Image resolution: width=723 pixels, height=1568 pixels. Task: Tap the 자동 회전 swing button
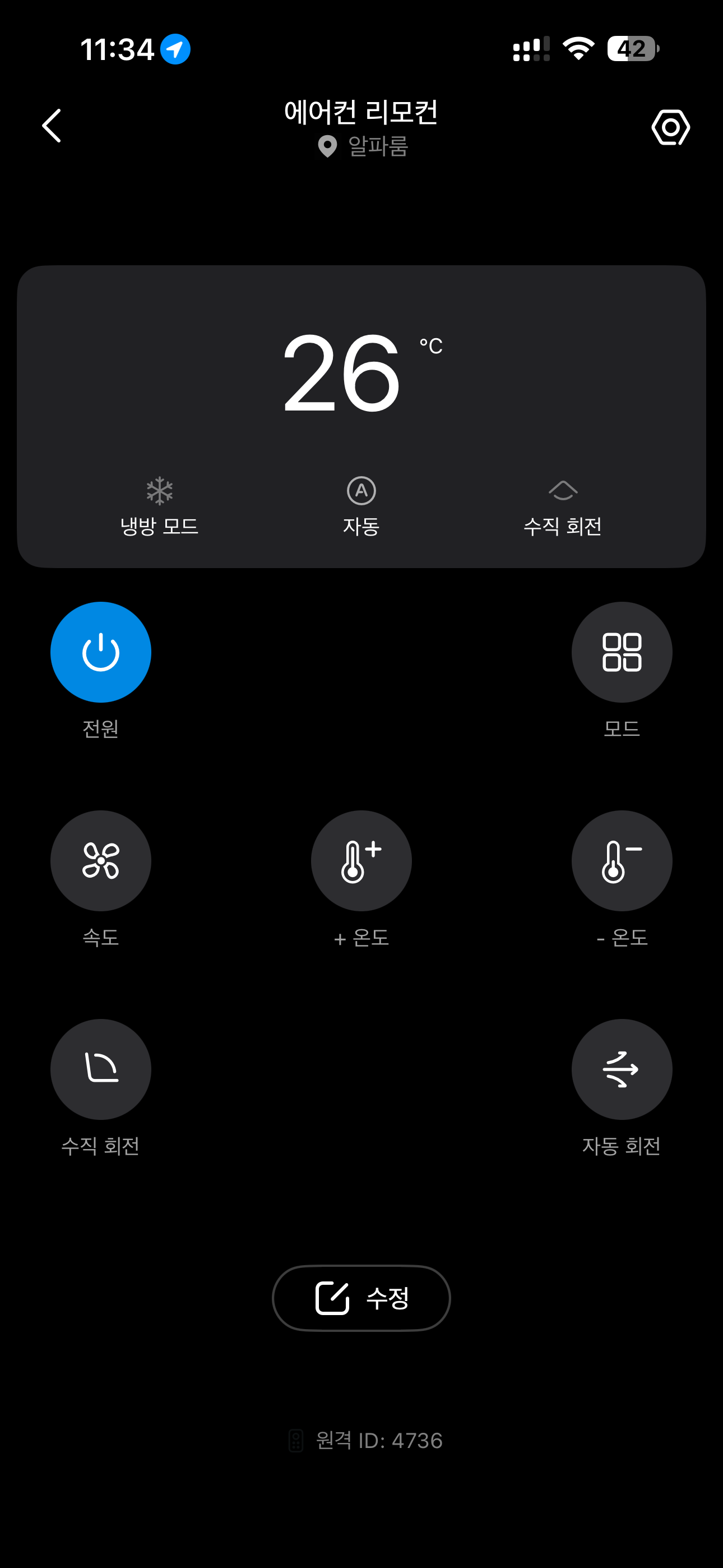tap(622, 1069)
